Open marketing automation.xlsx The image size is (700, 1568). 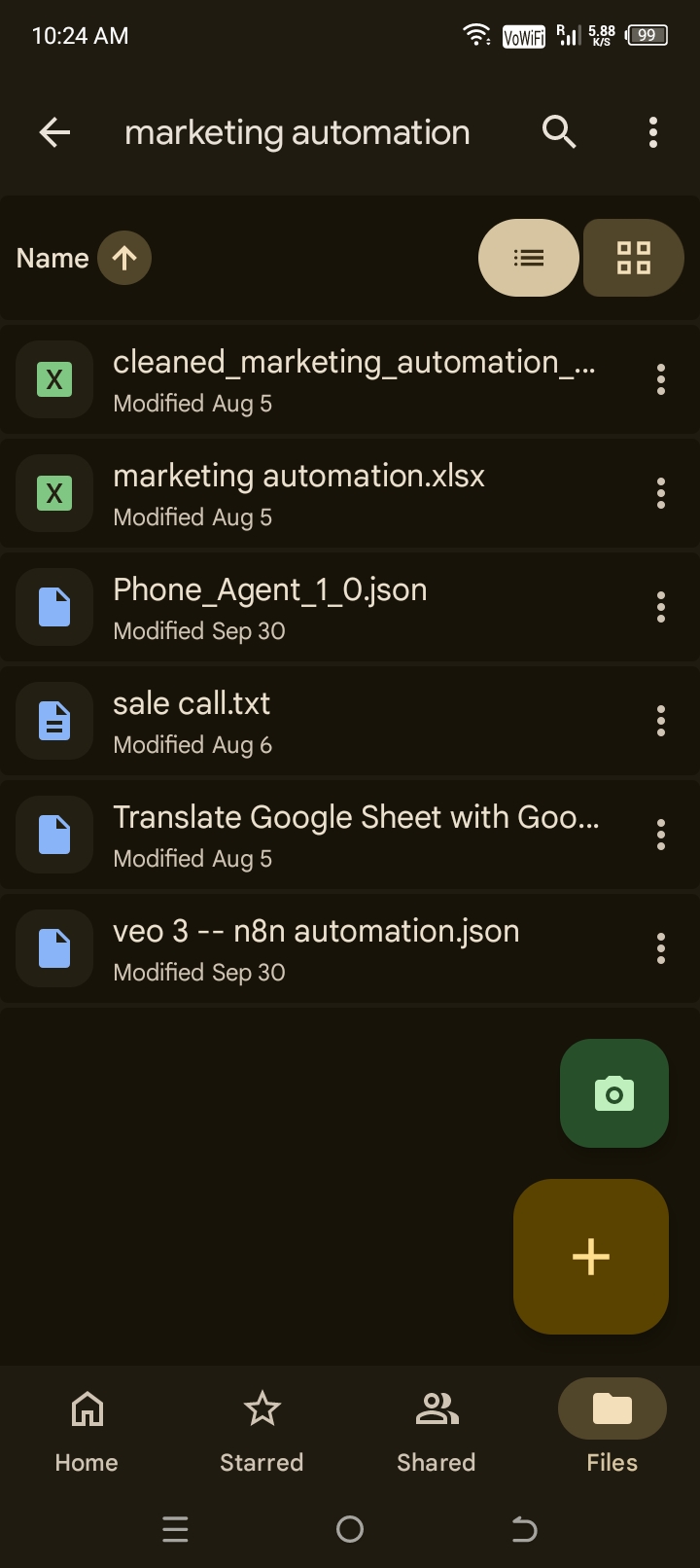click(298, 492)
